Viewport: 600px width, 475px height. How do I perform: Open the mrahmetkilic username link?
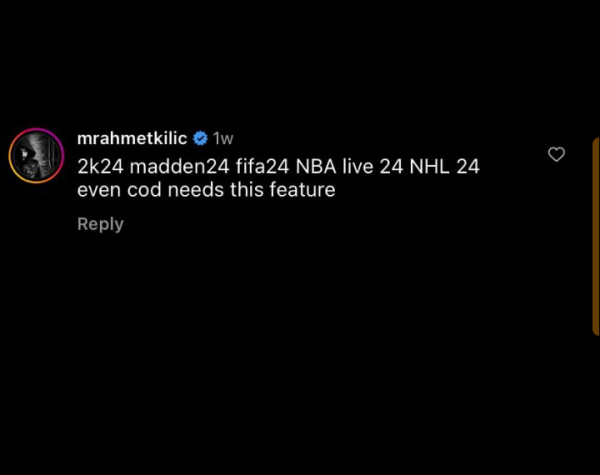(x=132, y=138)
